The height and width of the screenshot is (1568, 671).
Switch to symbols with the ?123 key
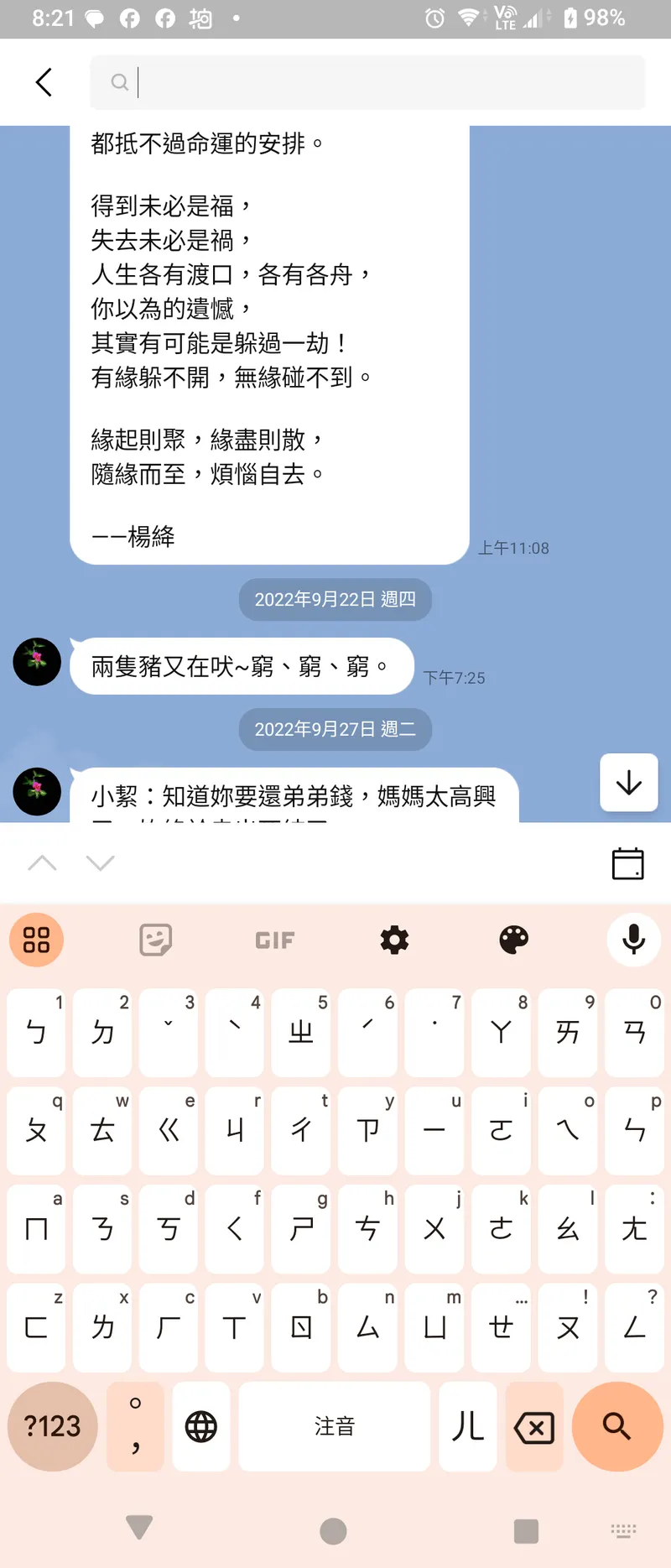coord(51,1426)
